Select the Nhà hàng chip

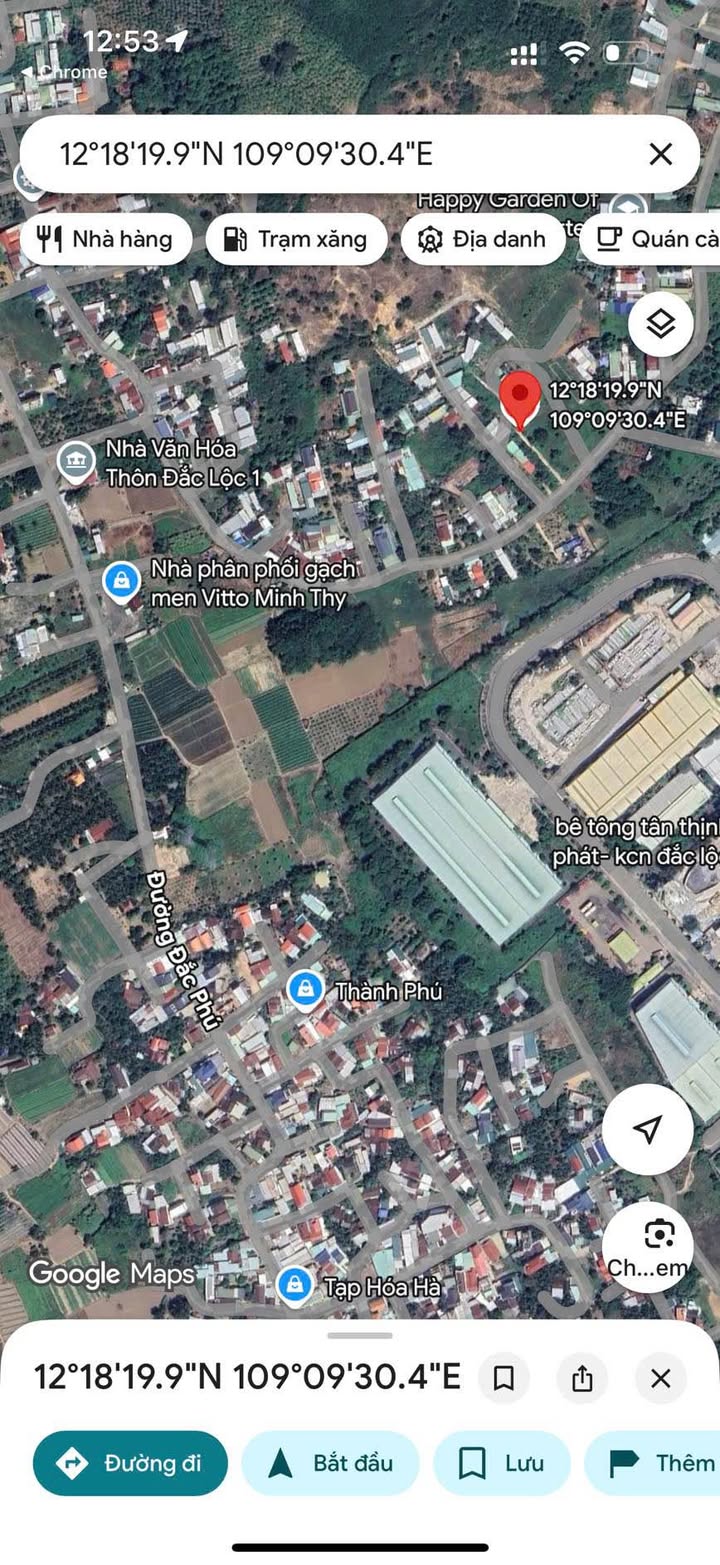[x=105, y=239]
